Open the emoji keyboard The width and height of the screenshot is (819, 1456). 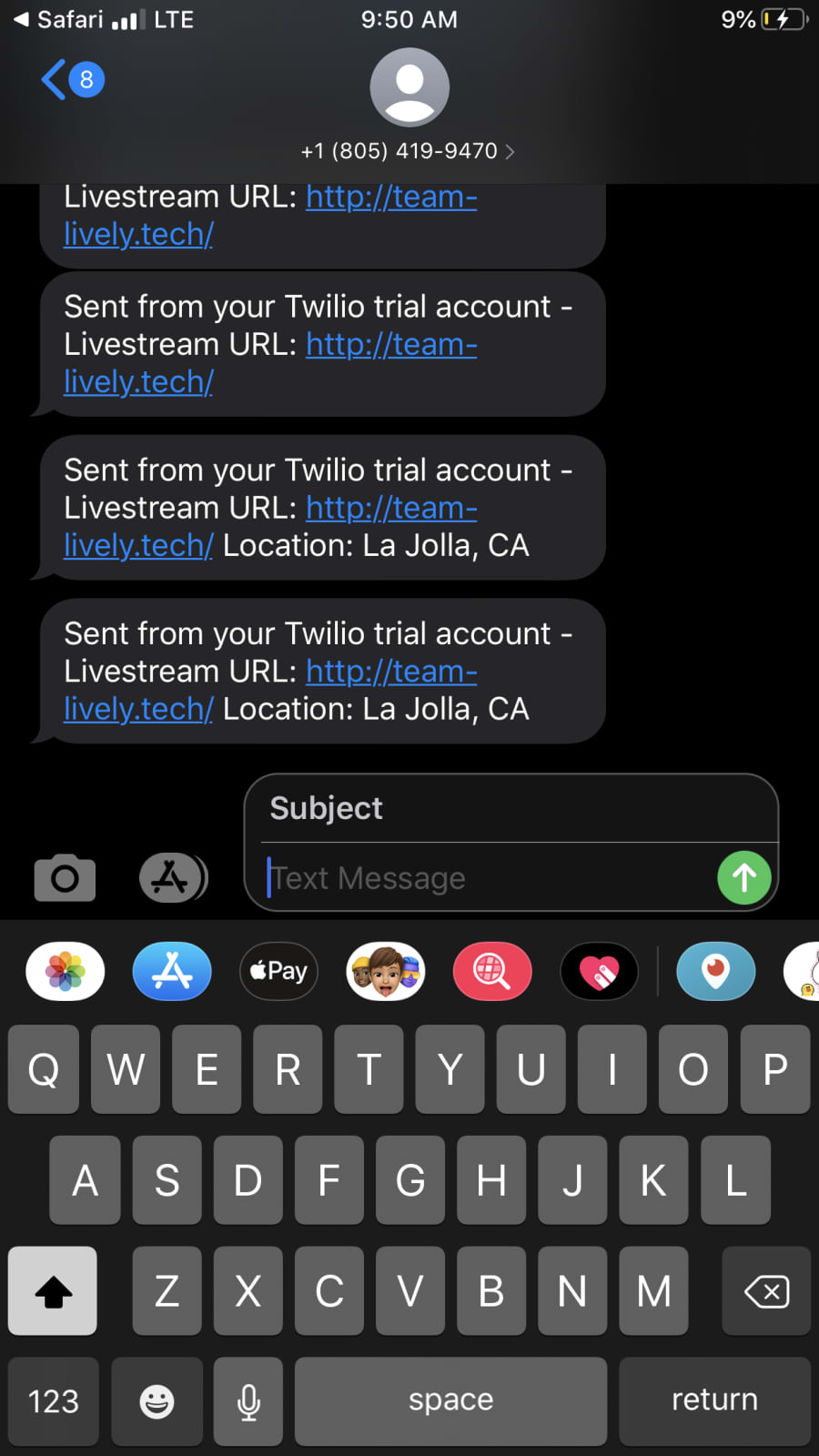[157, 1401]
